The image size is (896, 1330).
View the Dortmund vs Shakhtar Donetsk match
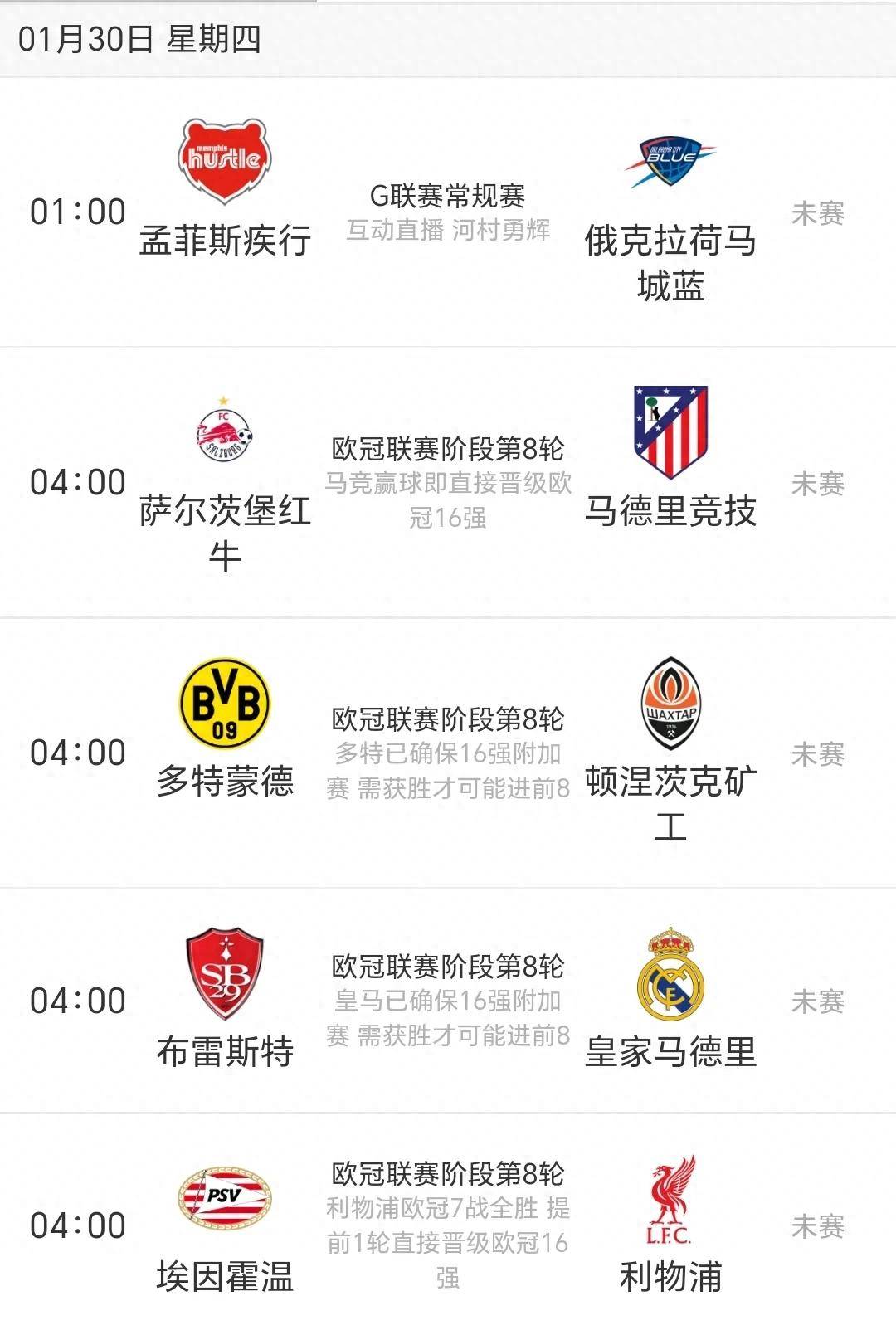coord(448,753)
